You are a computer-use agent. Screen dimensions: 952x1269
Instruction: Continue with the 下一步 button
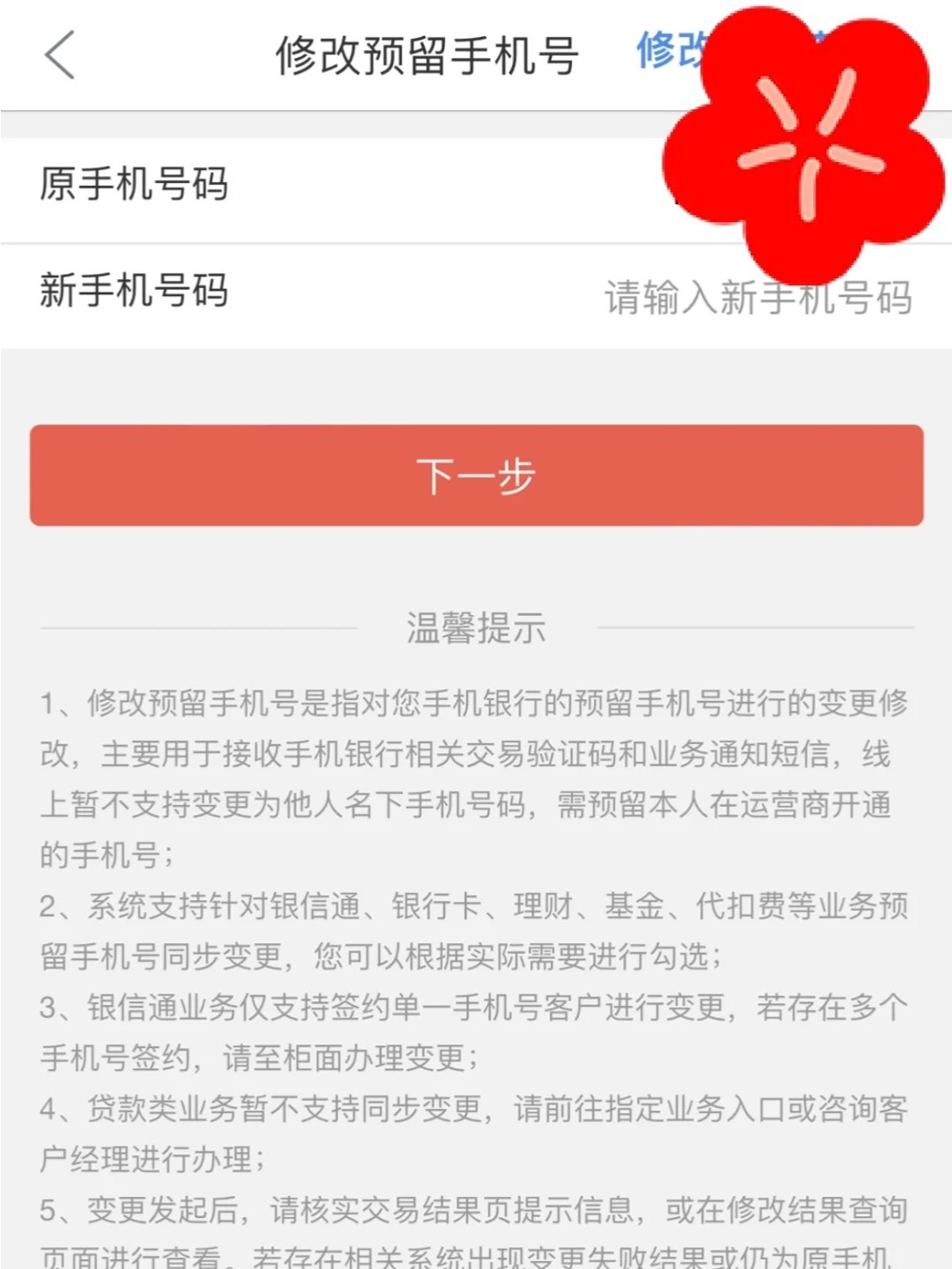point(476,476)
